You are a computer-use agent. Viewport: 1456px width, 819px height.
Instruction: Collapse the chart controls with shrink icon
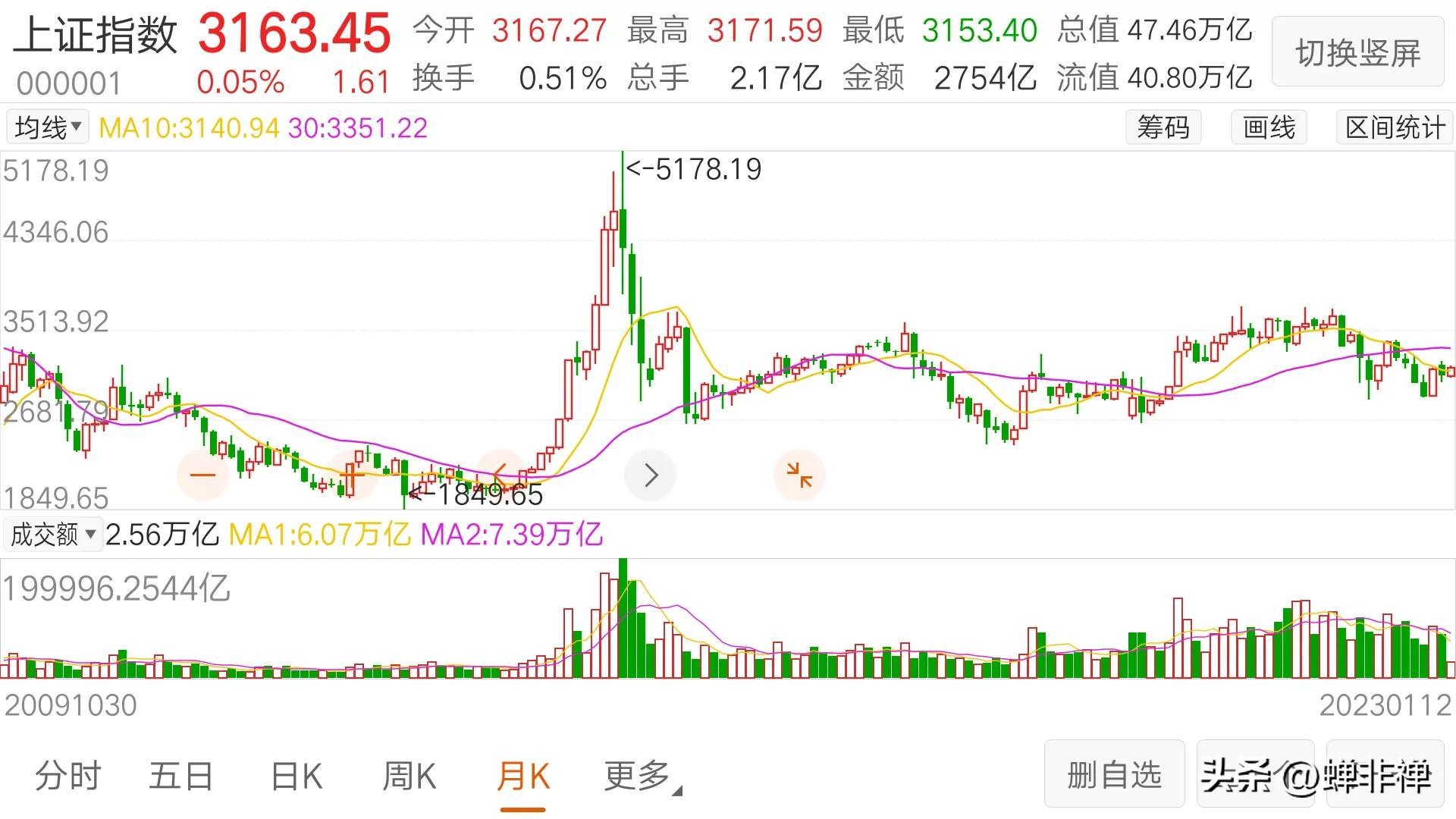pos(799,475)
